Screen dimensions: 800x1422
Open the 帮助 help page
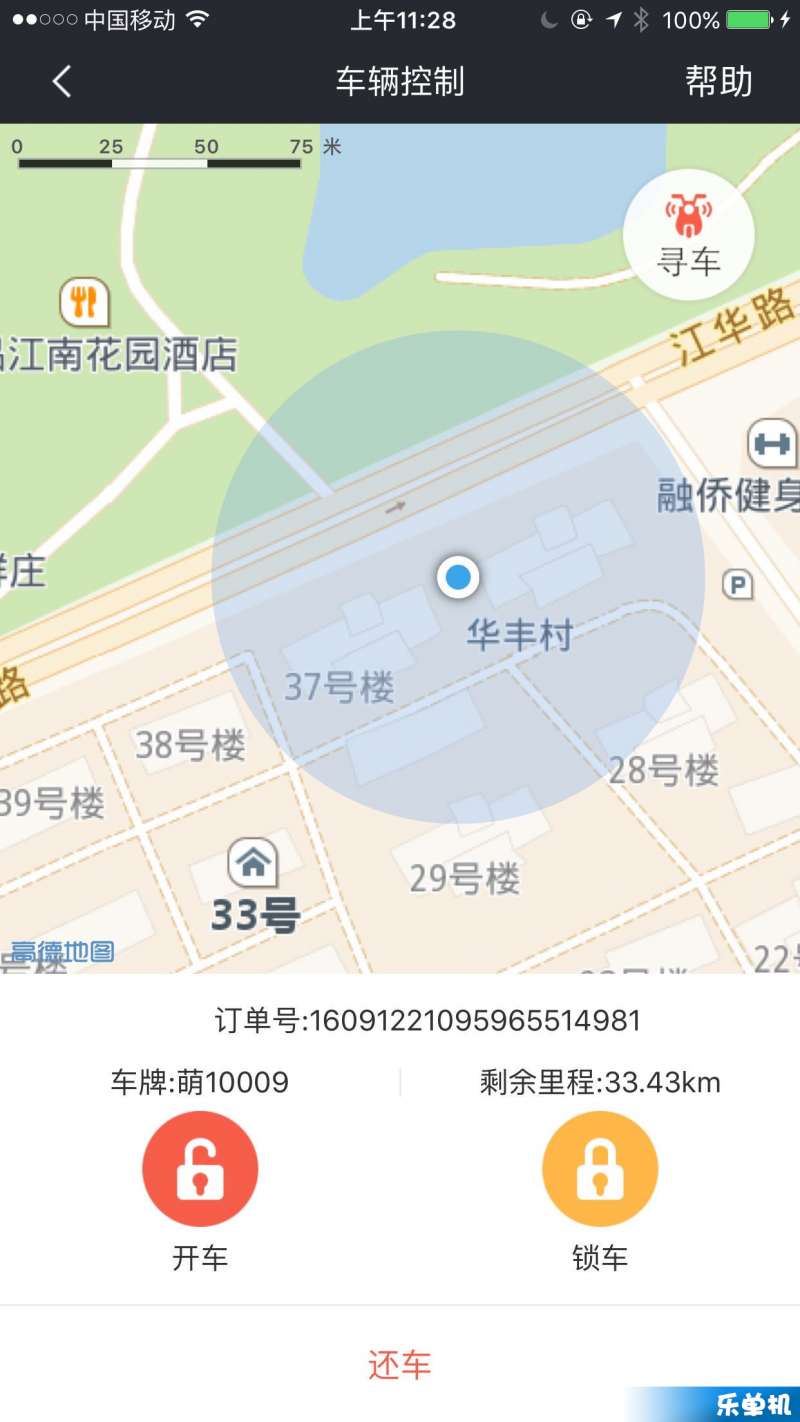point(718,81)
